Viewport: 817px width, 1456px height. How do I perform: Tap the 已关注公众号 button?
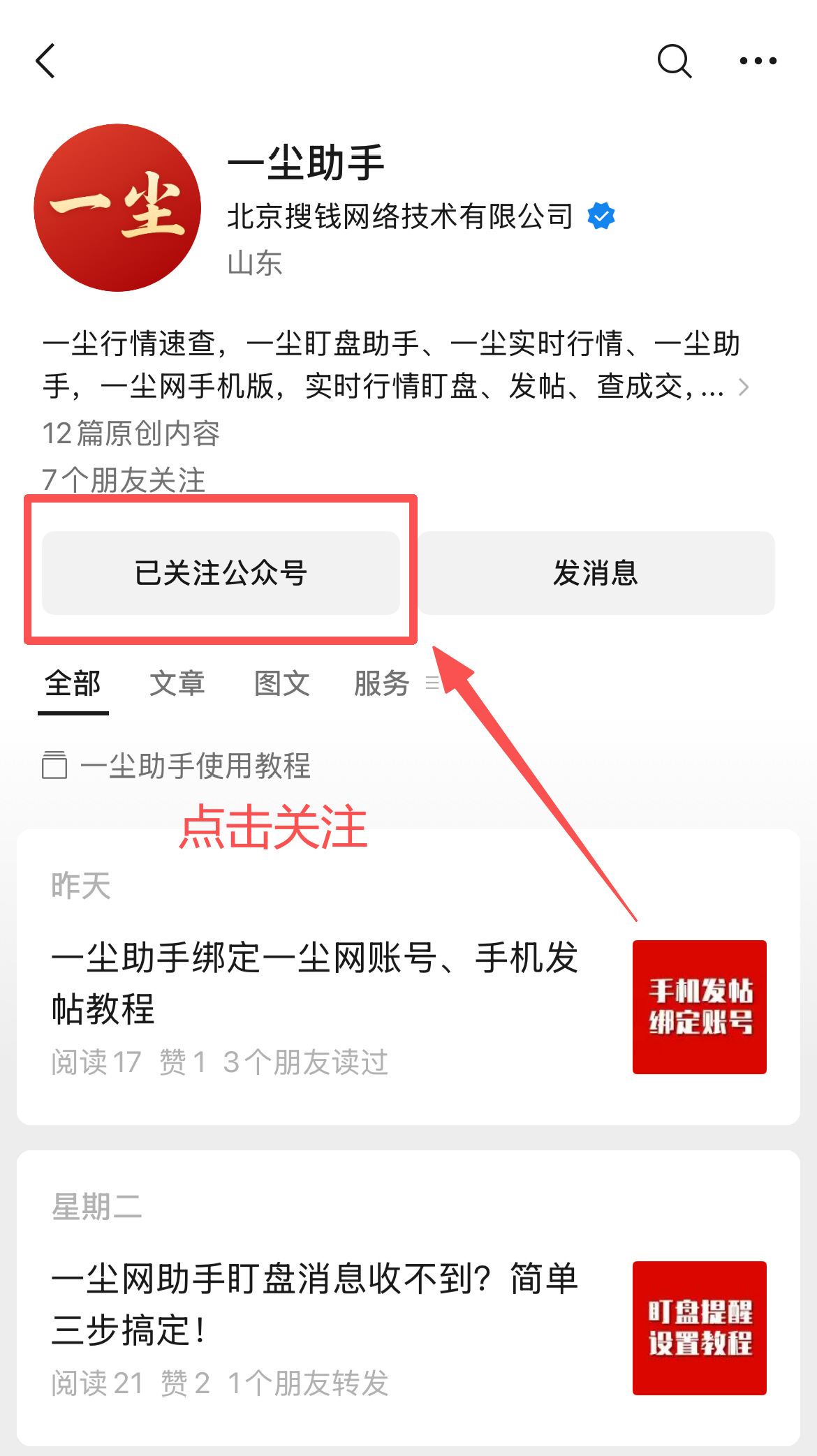[x=221, y=573]
